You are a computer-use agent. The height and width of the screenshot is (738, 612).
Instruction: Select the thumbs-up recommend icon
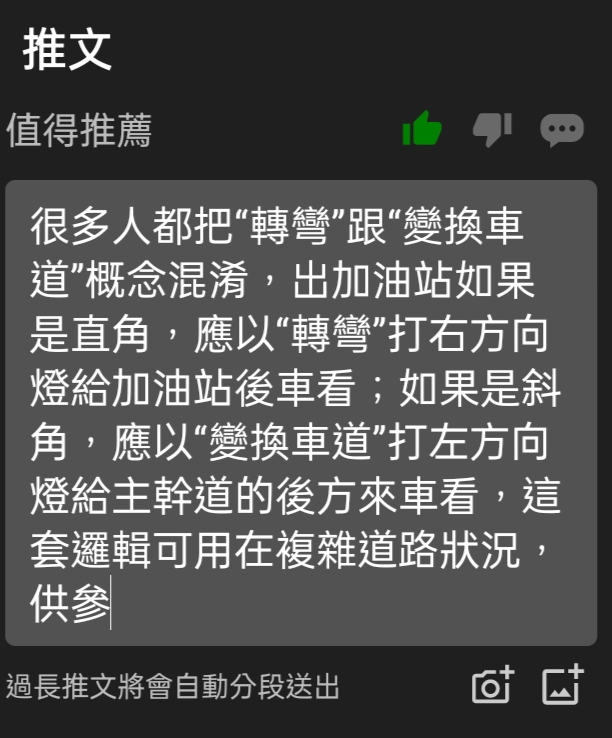(x=421, y=129)
